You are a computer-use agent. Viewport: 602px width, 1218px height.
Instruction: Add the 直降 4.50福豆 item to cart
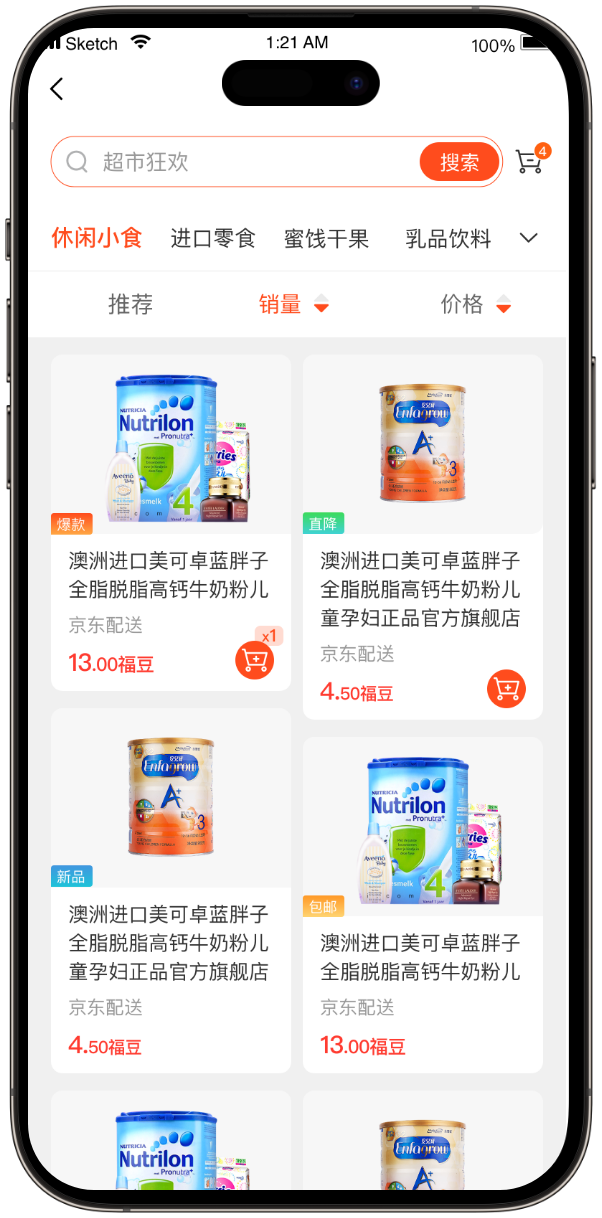pyautogui.click(x=506, y=688)
